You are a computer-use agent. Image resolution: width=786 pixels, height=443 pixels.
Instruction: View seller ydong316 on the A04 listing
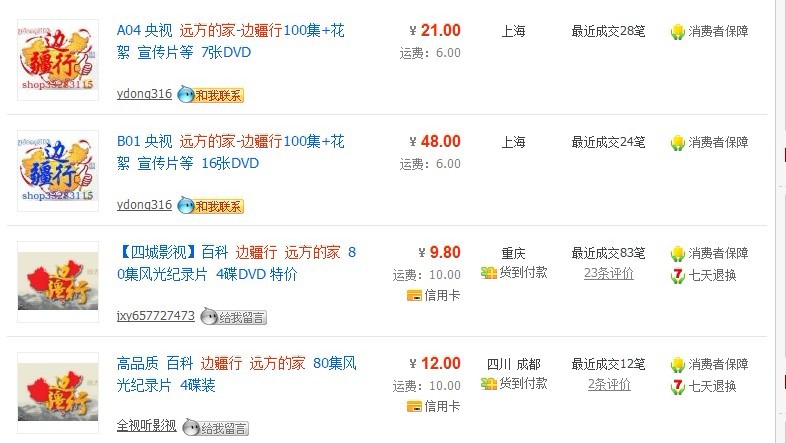(x=144, y=94)
